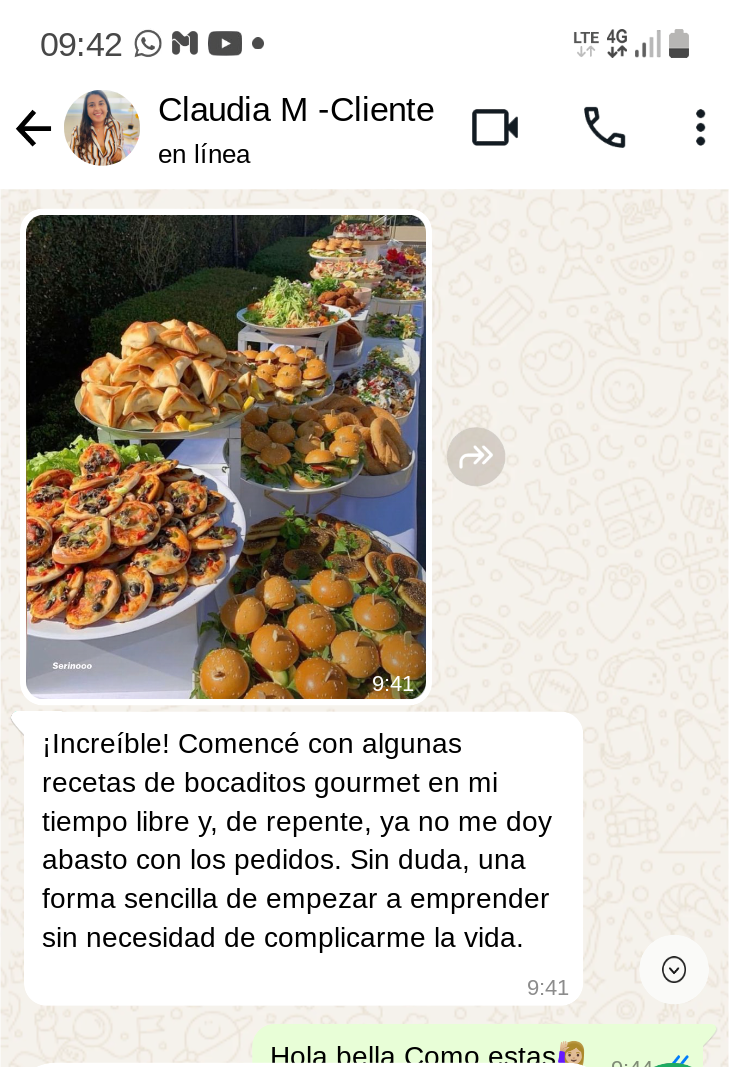View Claudia's profile picture
This screenshot has height=1067, width=730.
point(102,128)
